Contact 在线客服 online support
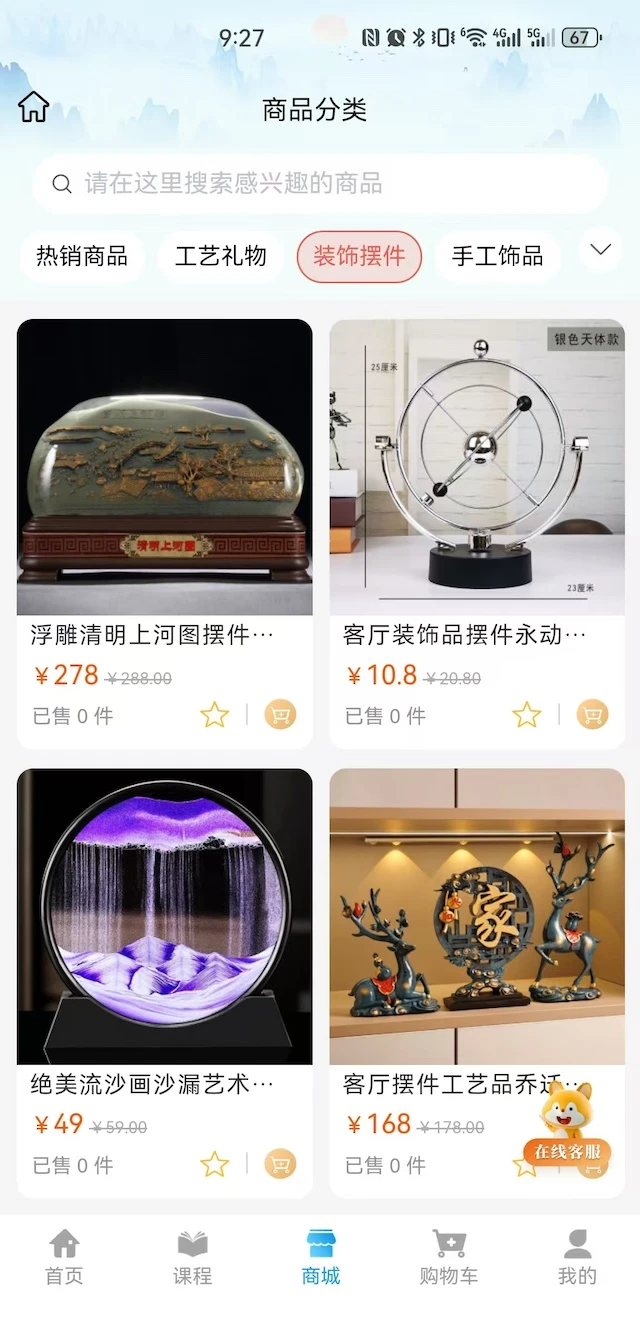The height and width of the screenshot is (1320, 640). coord(567,1125)
